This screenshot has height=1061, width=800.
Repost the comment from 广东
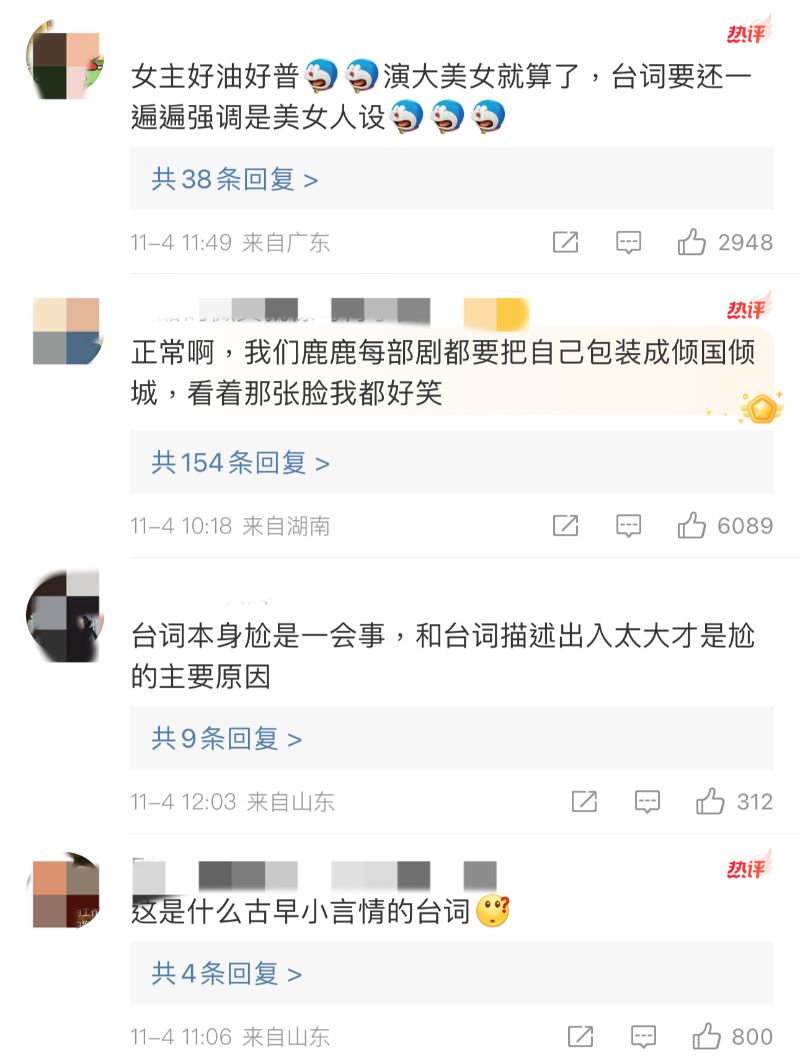[565, 242]
